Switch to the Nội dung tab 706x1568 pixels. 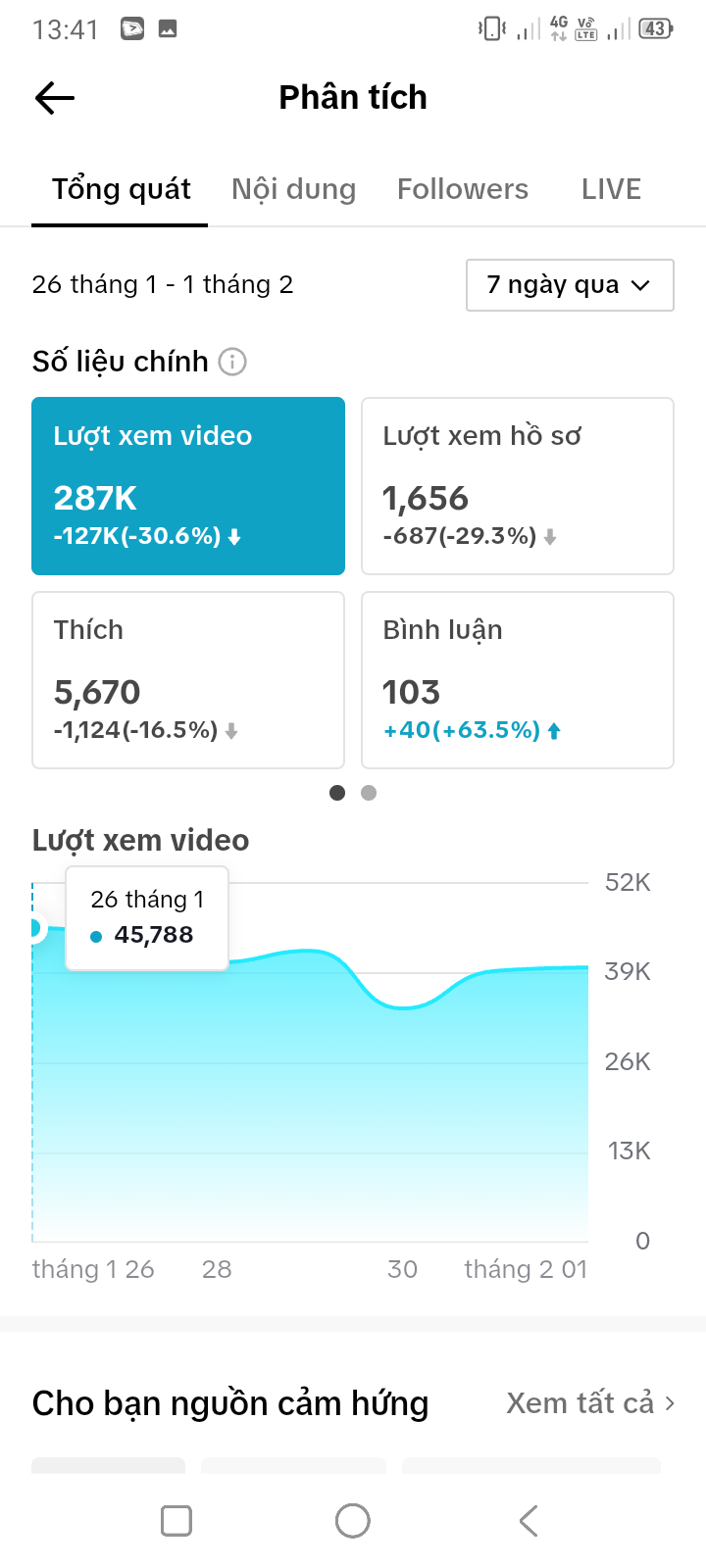293,189
